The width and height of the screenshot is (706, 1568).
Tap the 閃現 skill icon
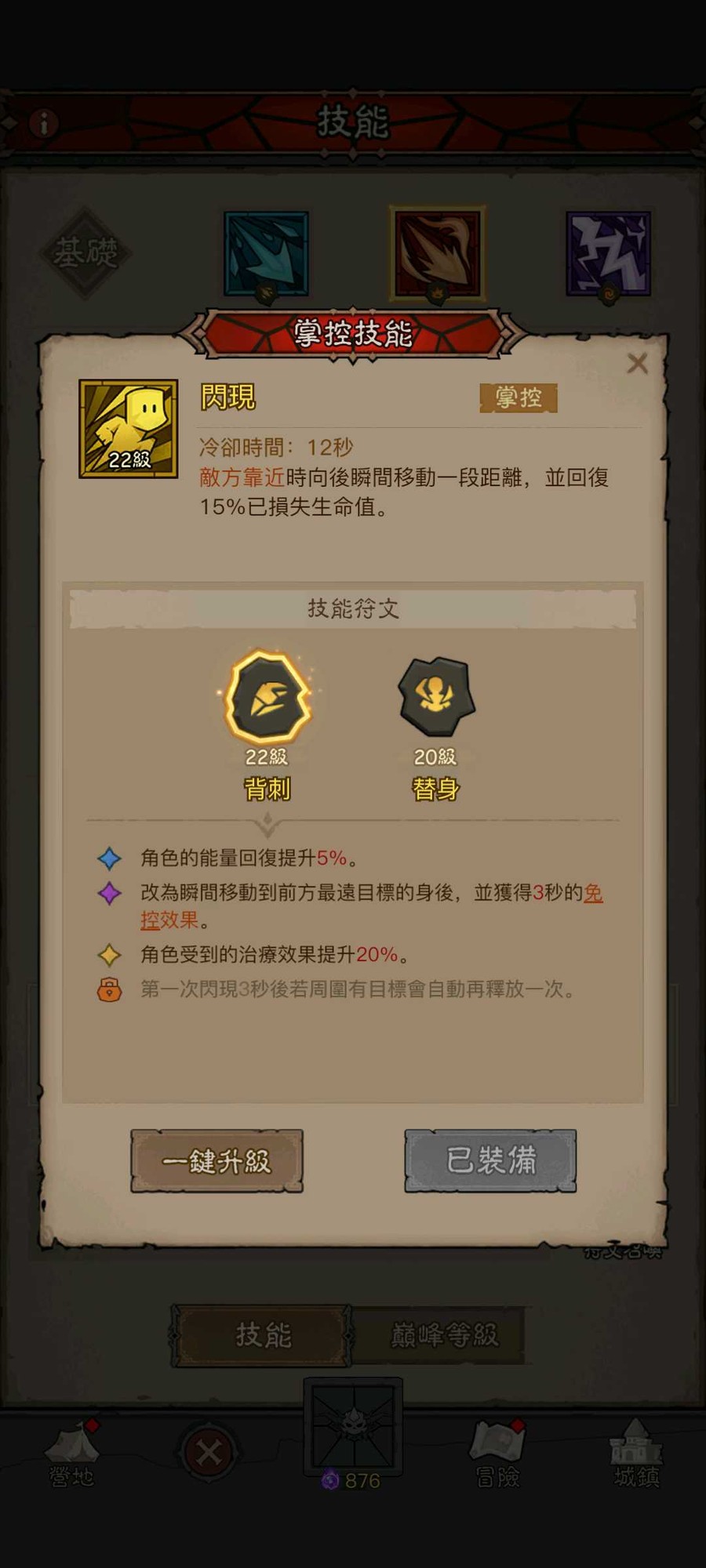click(128, 429)
